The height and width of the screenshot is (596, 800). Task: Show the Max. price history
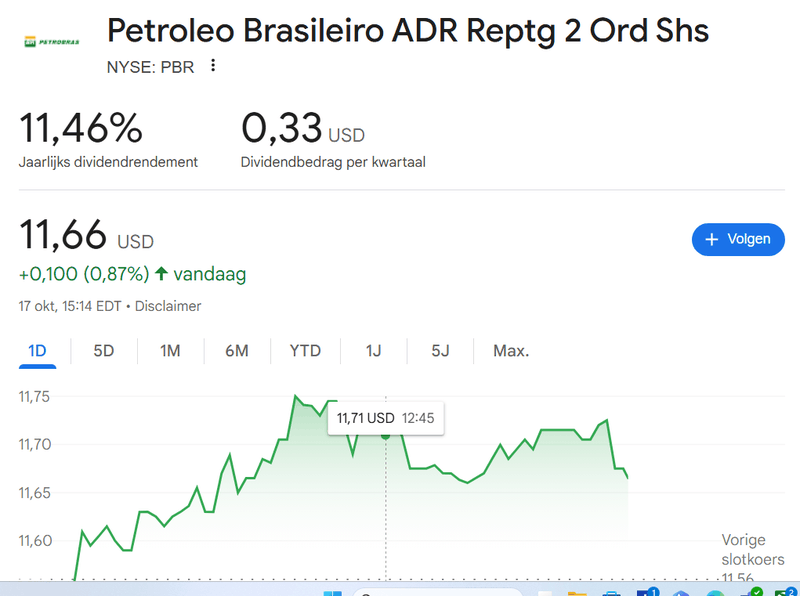click(x=511, y=351)
